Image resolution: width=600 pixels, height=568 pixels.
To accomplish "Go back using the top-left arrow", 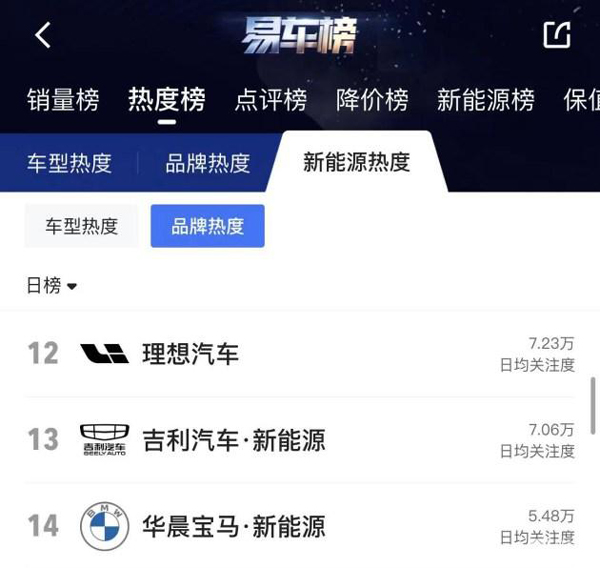I will (x=42, y=36).
